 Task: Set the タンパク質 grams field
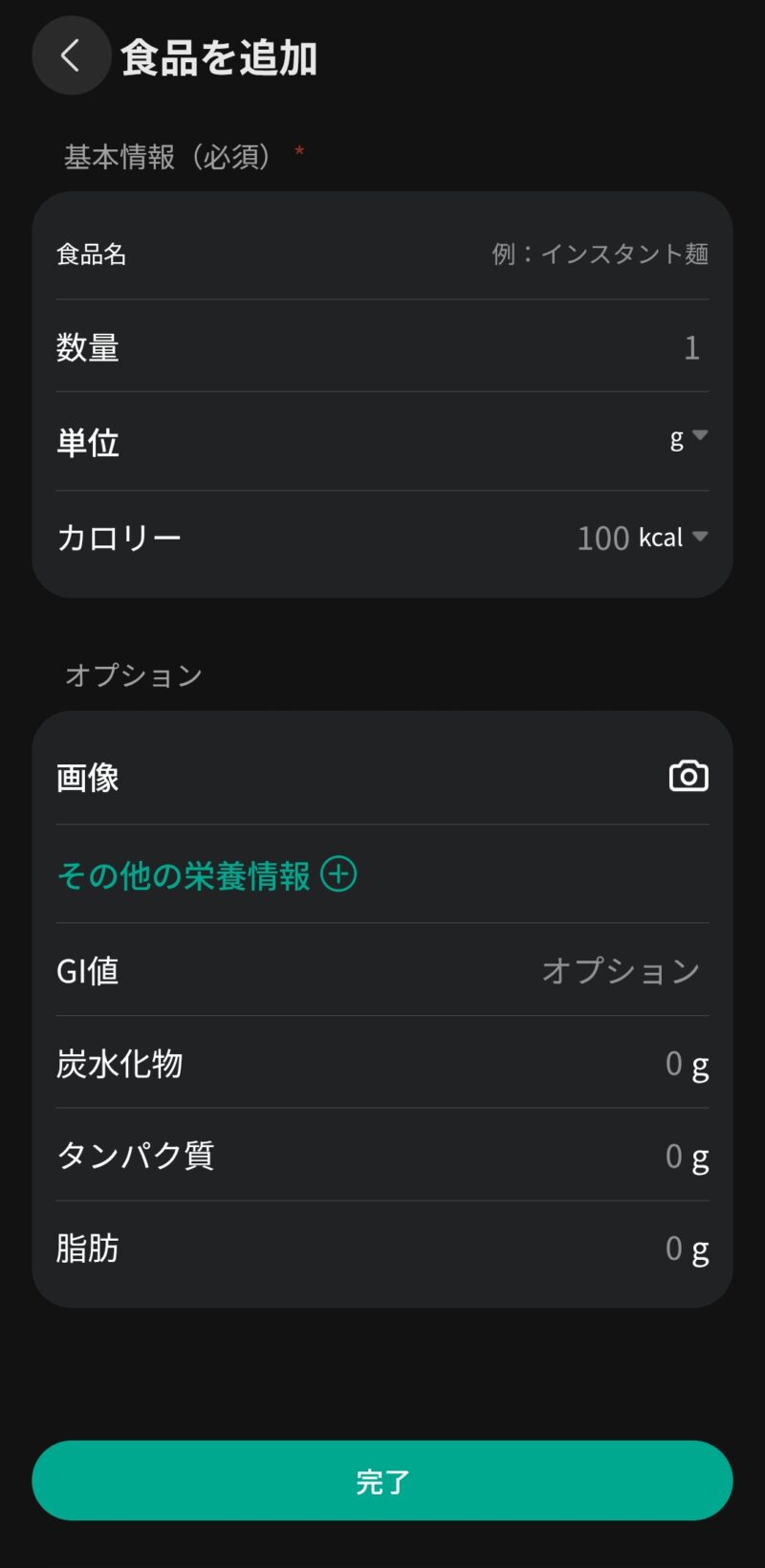point(673,1156)
